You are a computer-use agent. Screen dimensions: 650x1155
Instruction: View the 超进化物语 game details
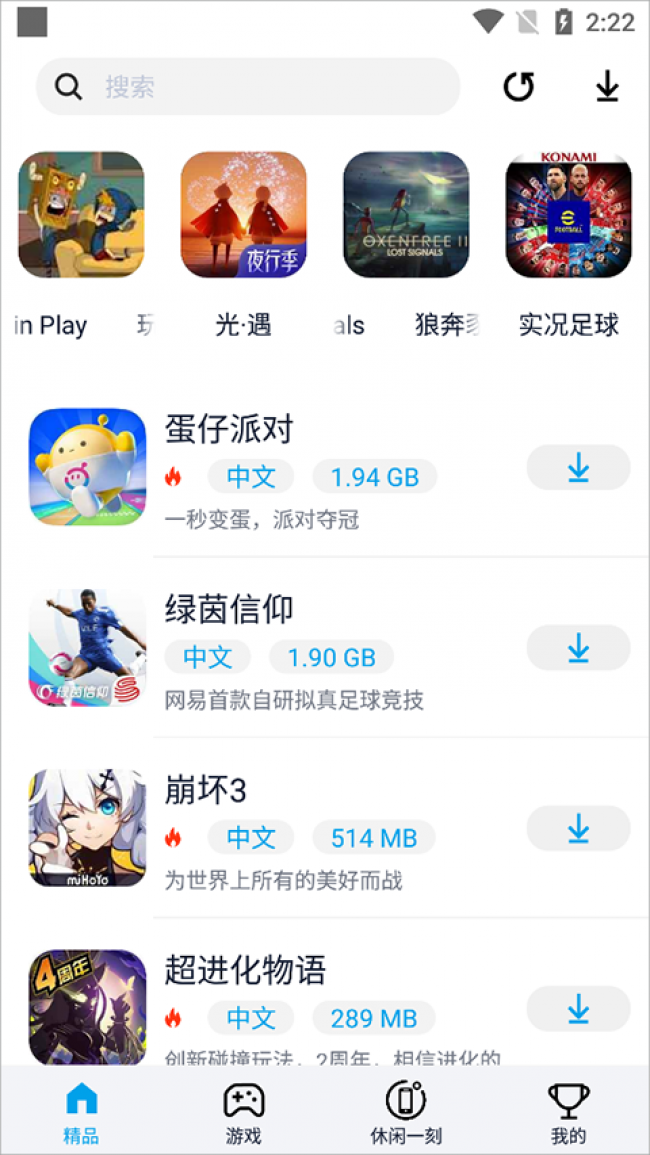(x=245, y=970)
